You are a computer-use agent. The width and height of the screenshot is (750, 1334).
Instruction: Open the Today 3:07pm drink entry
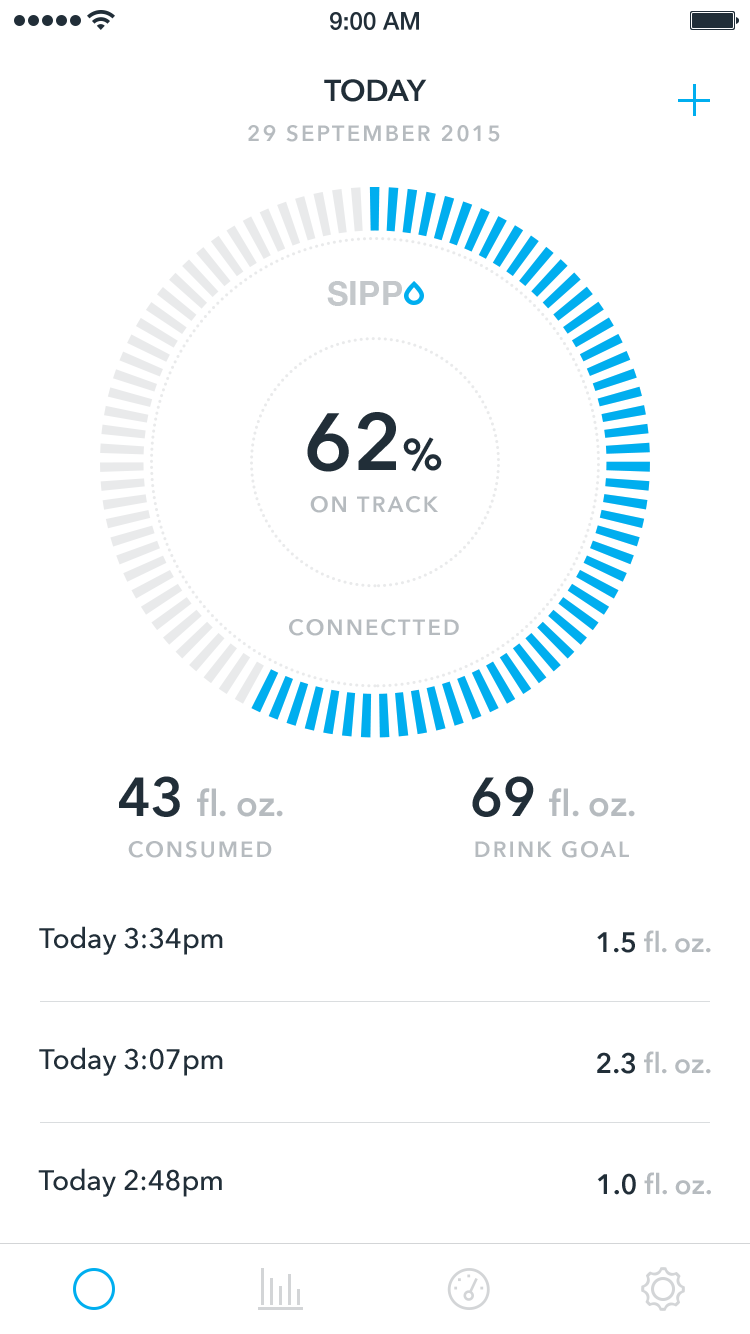tap(375, 1062)
